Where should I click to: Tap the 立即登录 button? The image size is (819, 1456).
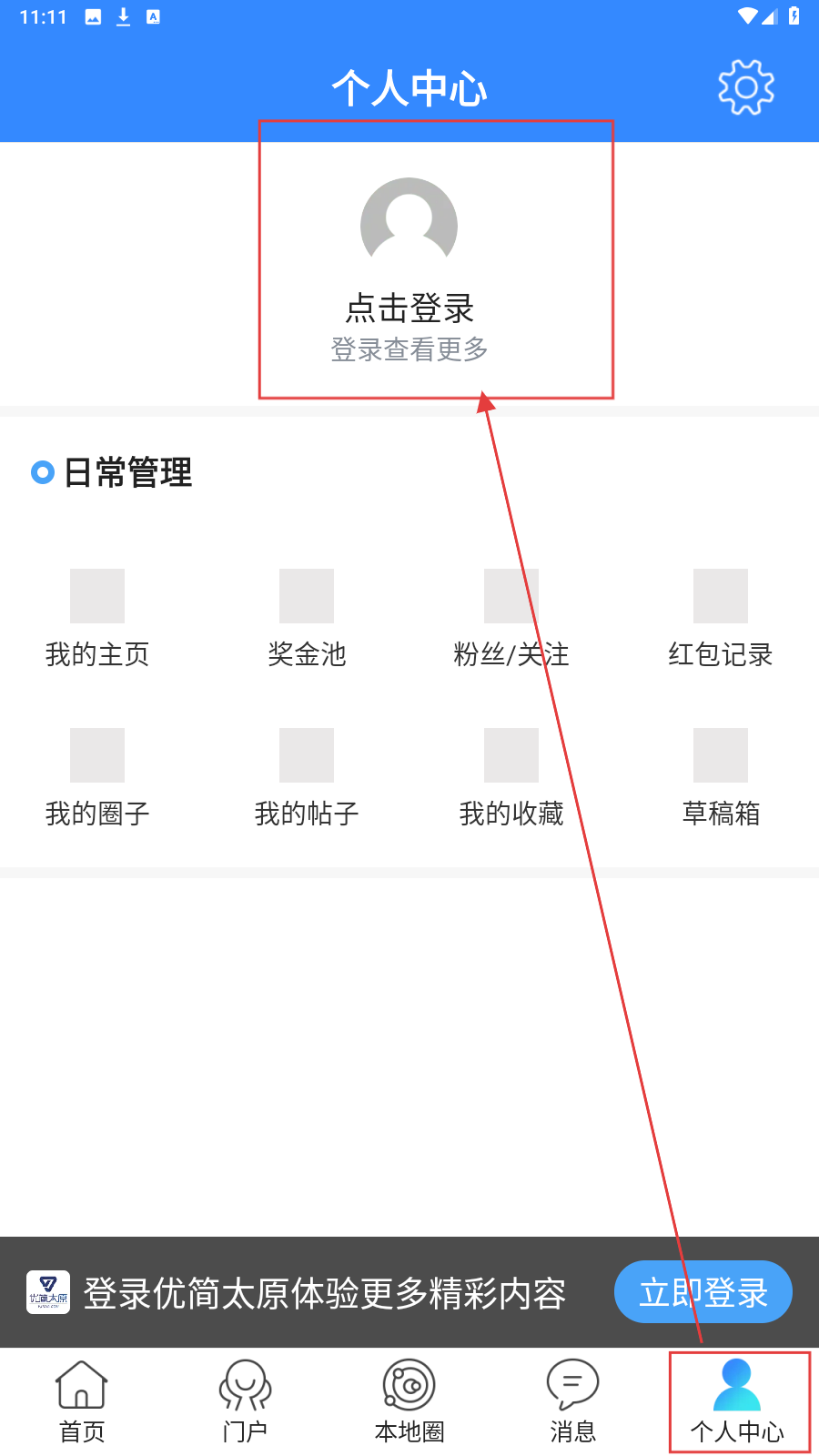click(703, 1292)
